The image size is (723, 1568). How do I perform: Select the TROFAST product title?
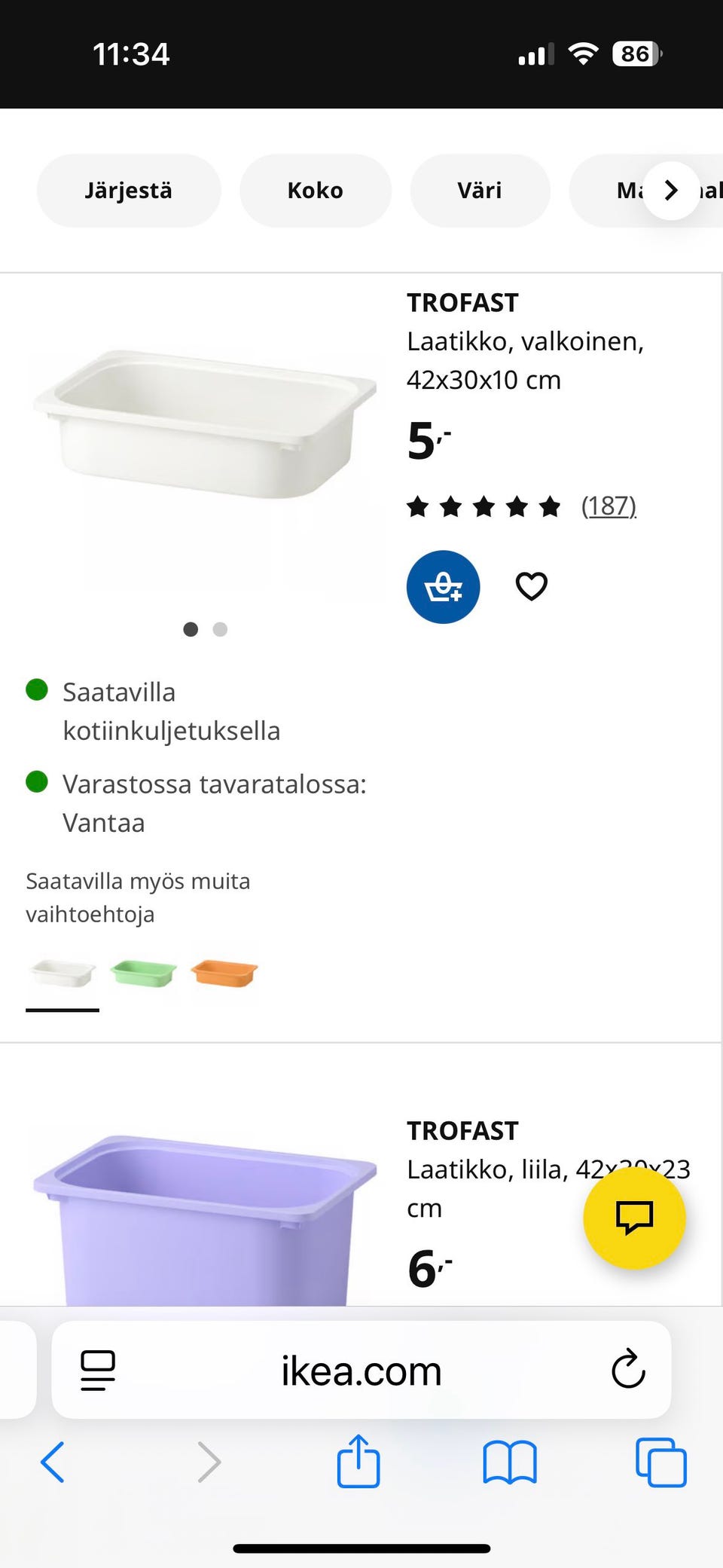click(x=462, y=301)
